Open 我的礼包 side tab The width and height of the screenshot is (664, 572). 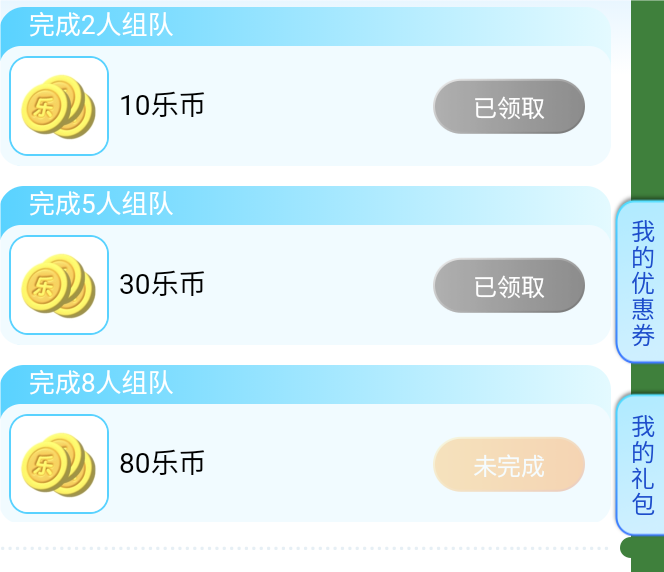[x=642, y=465]
